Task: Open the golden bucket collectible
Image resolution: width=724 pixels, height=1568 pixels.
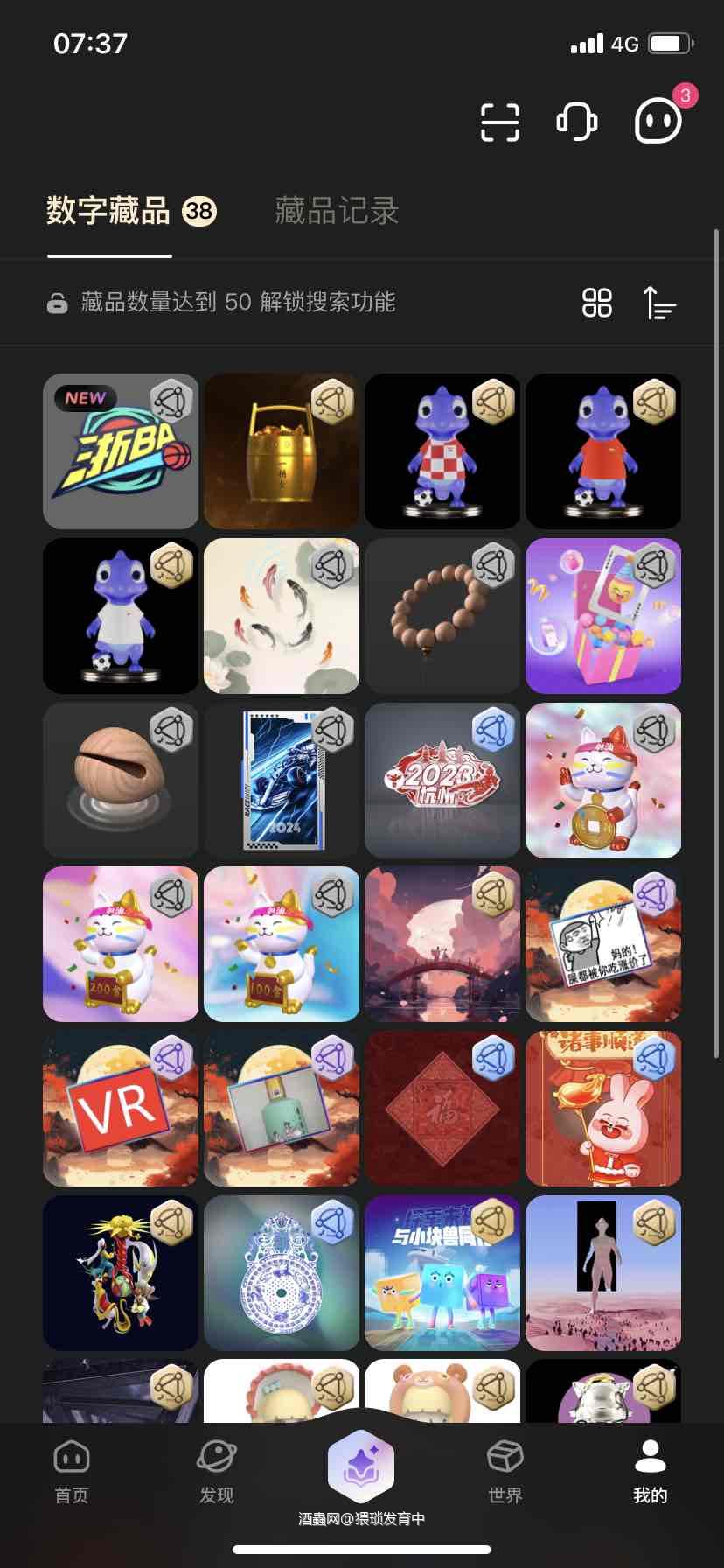Action: pyautogui.click(x=282, y=451)
